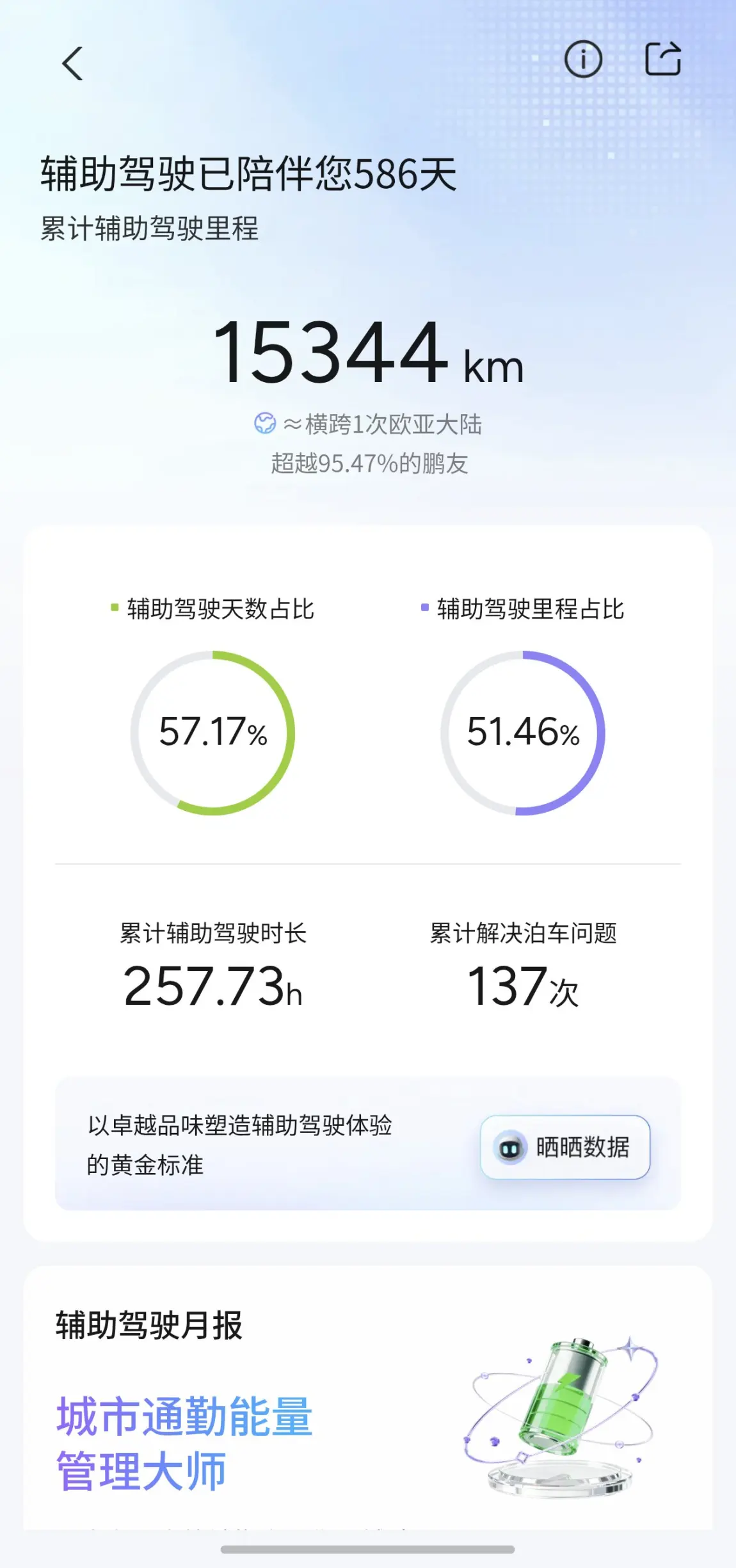Open the 辅助驾驶月报 card
The image size is (736, 1568).
pyautogui.click(x=368, y=1398)
